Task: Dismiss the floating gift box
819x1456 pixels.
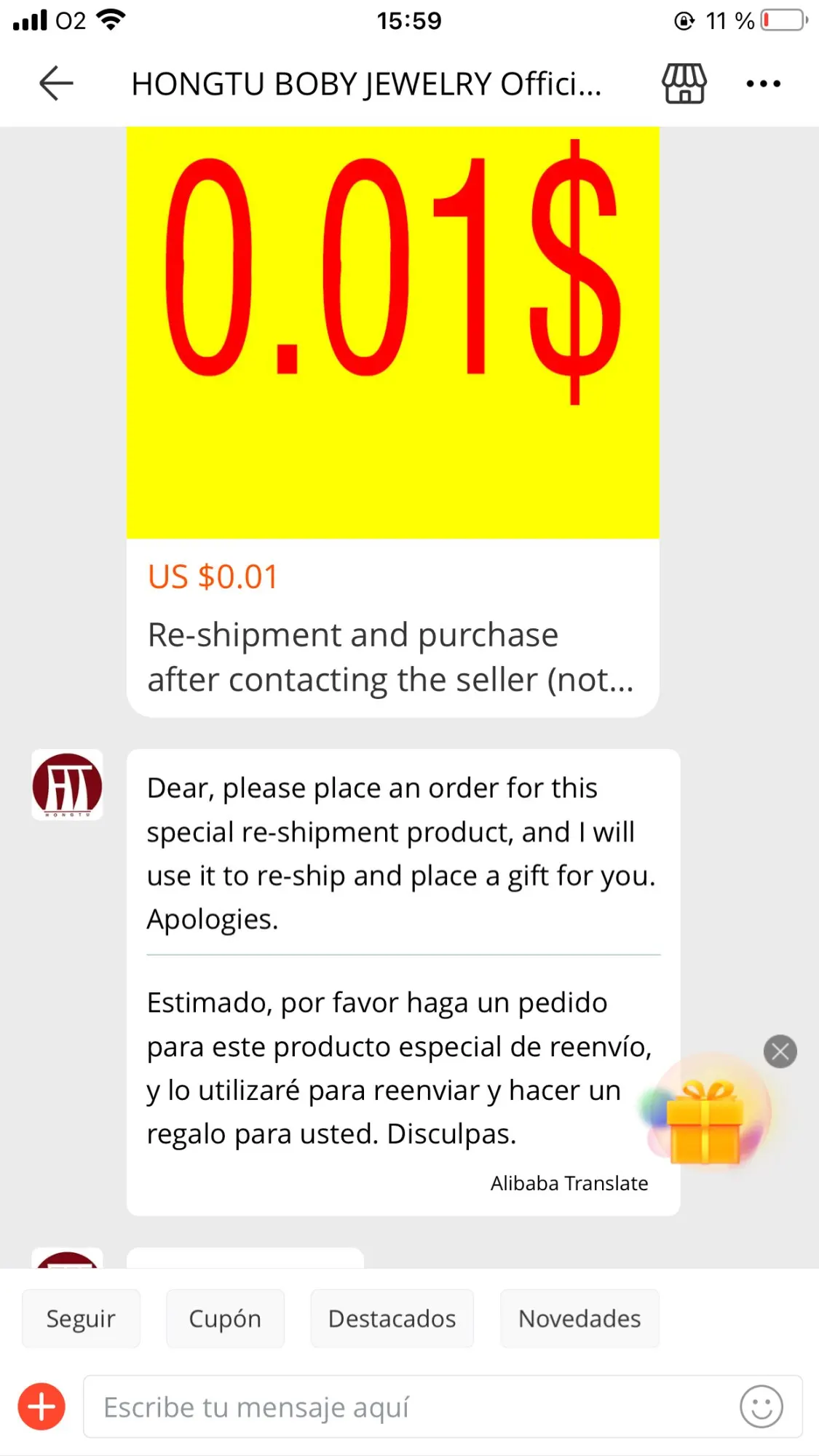Action: 780,1051
